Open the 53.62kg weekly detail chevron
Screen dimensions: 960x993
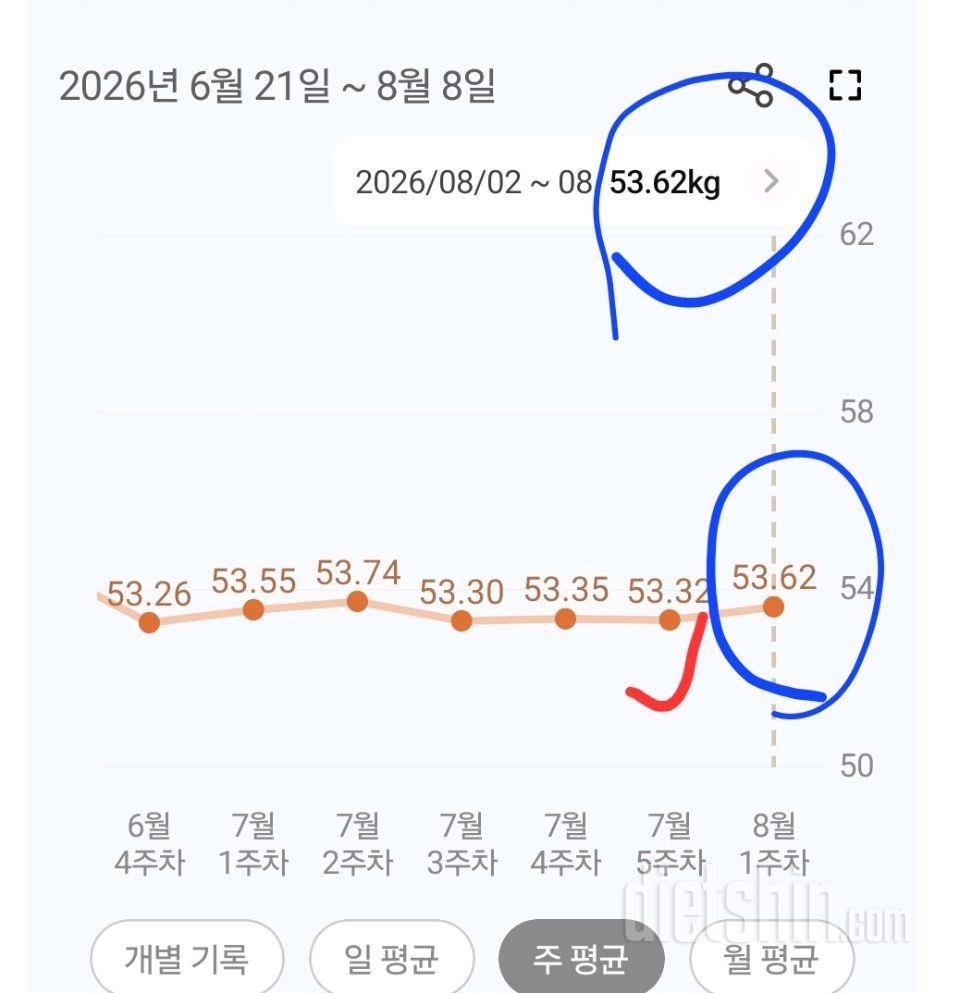771,182
